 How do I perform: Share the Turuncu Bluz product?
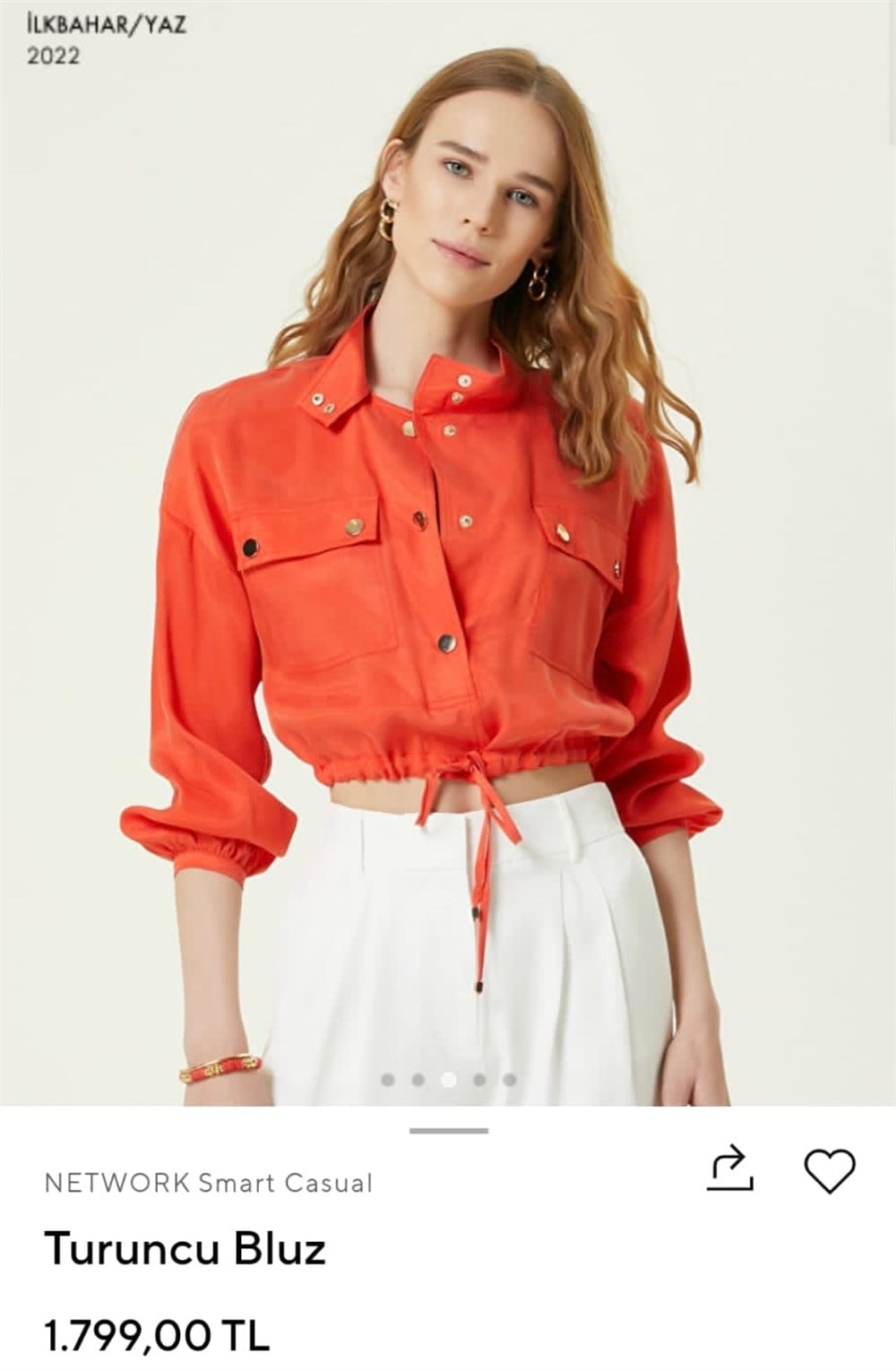pyautogui.click(x=729, y=1168)
